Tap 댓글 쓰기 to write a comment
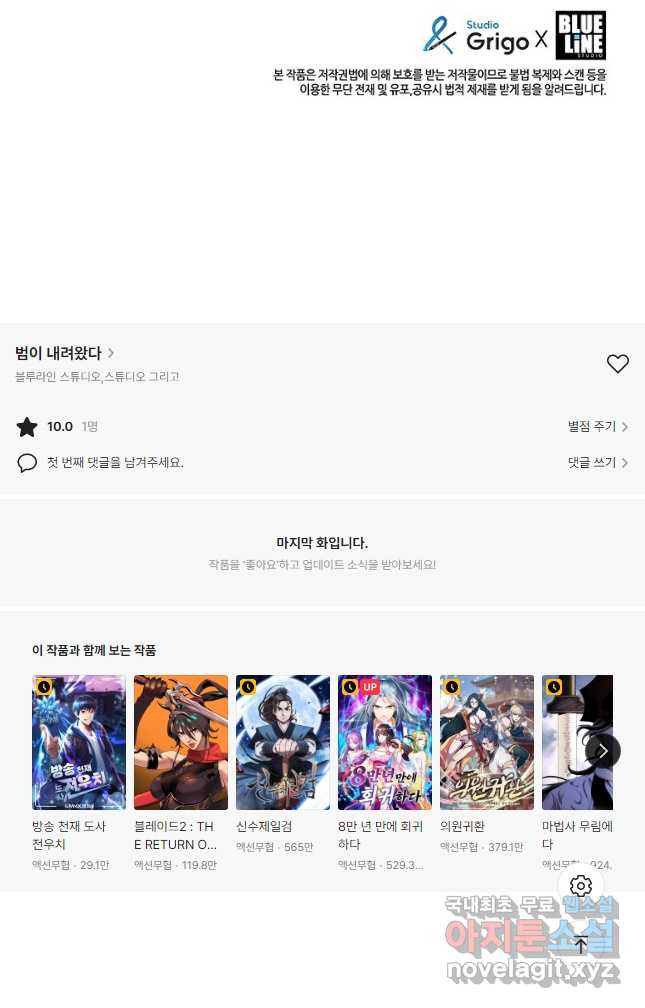 coord(598,463)
